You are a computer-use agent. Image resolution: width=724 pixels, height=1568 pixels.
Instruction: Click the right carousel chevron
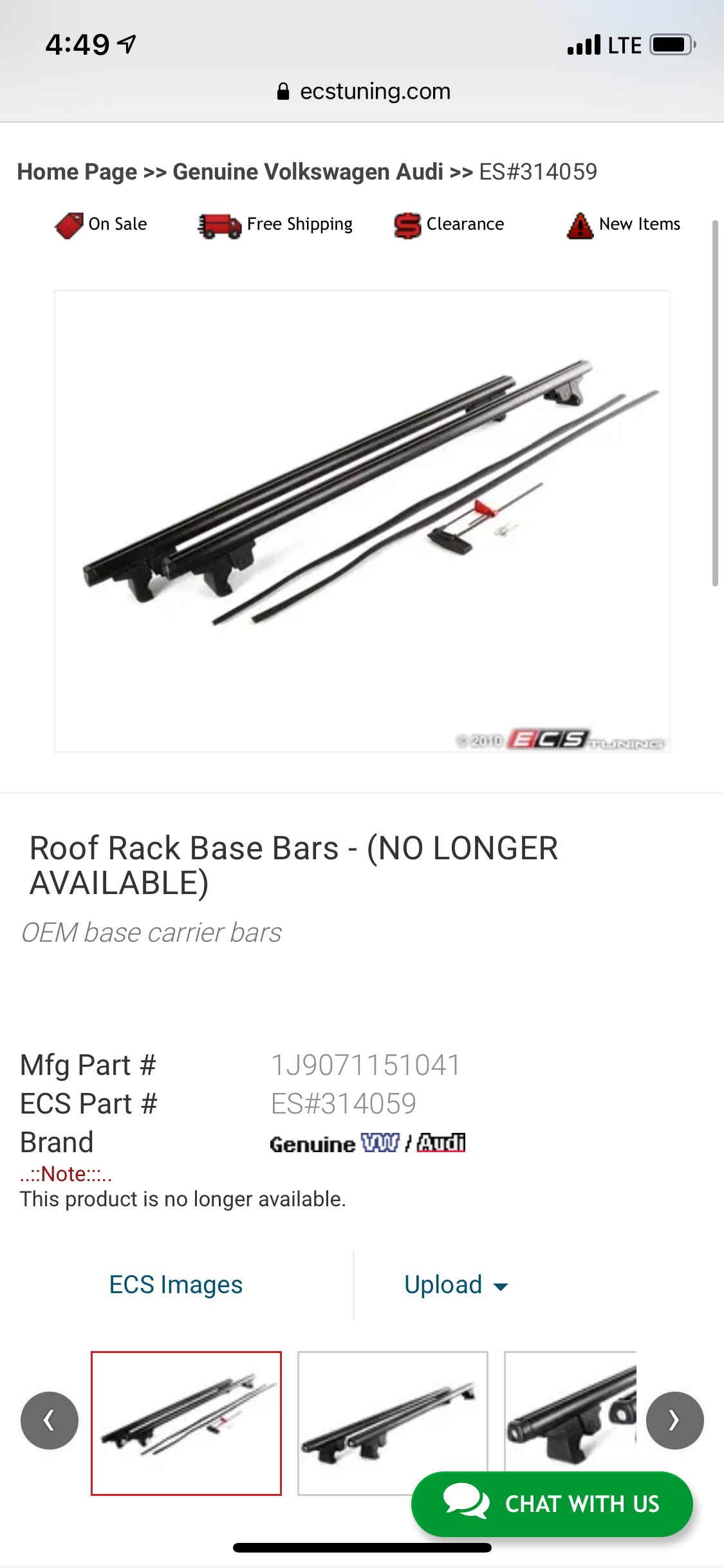pos(674,1419)
